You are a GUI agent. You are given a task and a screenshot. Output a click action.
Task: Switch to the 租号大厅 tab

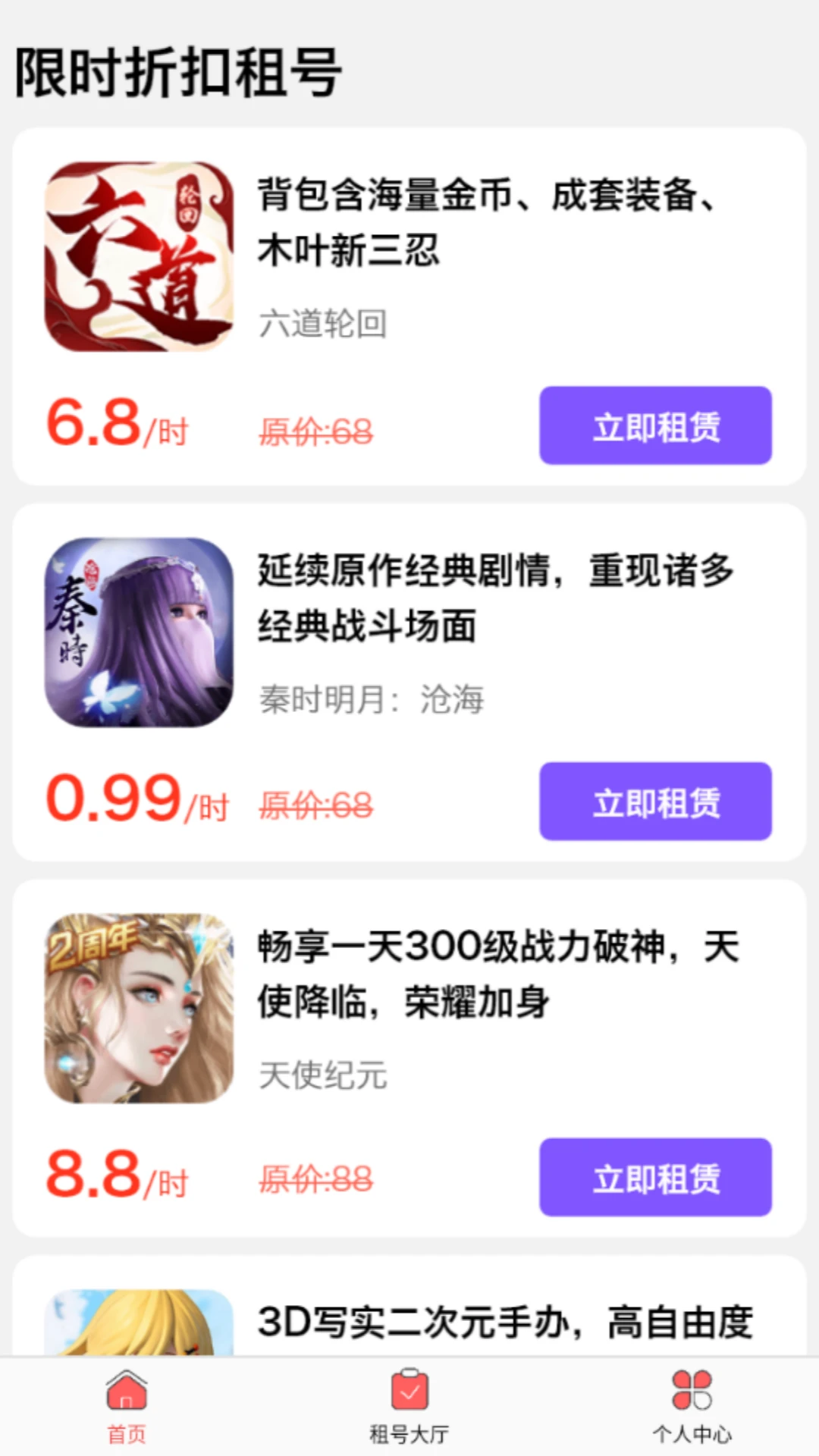[409, 1407]
